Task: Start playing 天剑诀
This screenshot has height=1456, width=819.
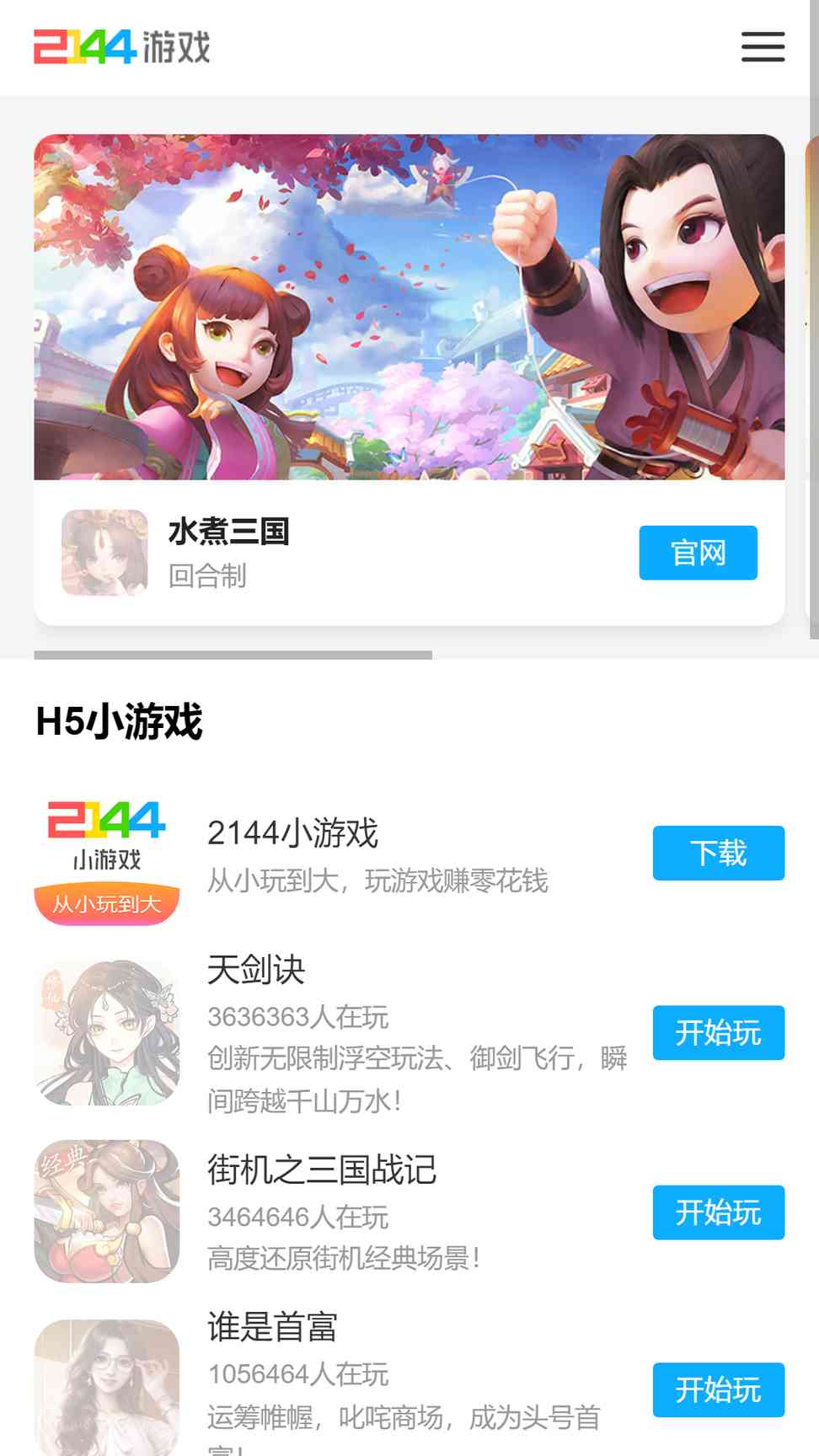Action: (x=718, y=1032)
